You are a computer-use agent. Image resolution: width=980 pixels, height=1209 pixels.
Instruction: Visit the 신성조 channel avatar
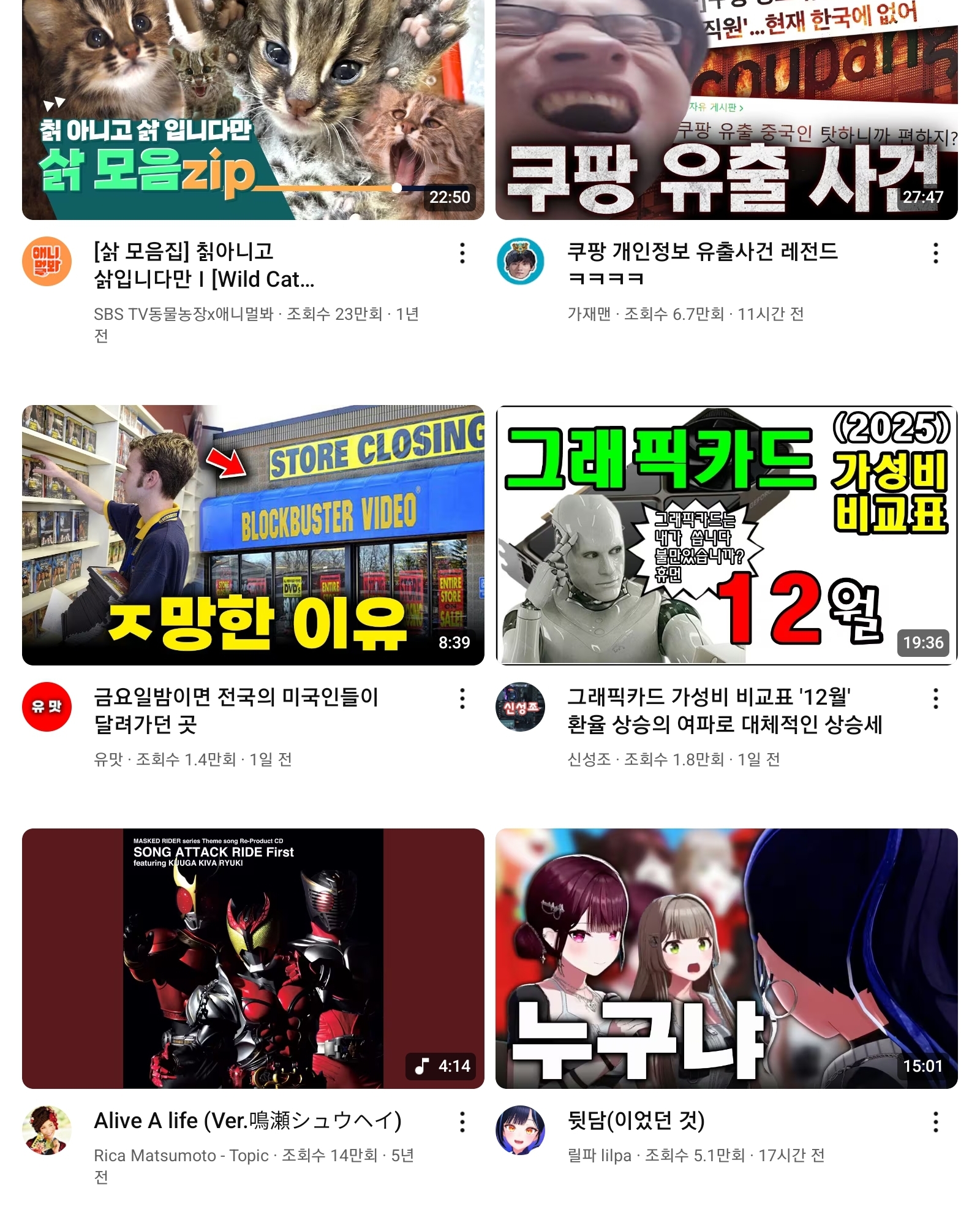(x=520, y=707)
